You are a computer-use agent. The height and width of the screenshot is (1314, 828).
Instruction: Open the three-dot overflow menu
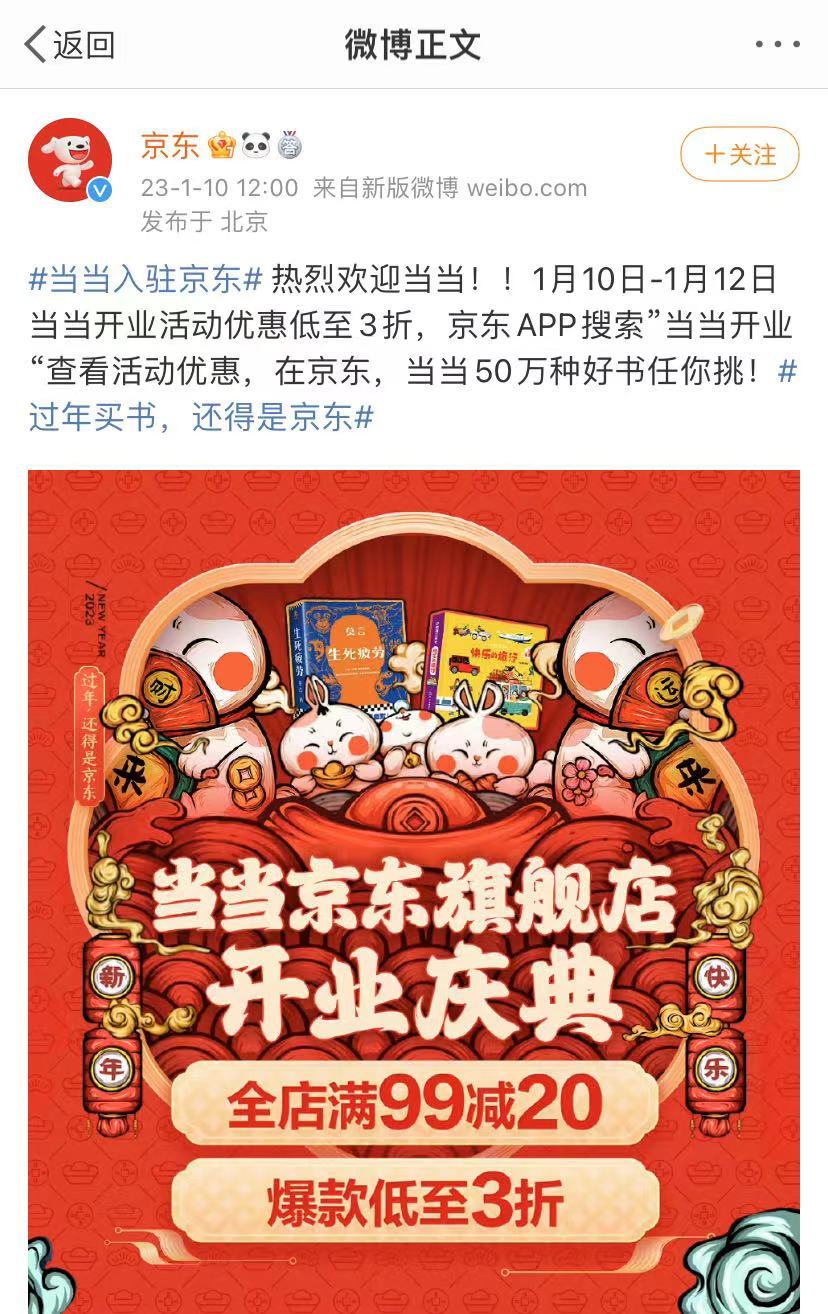[x=777, y=45]
